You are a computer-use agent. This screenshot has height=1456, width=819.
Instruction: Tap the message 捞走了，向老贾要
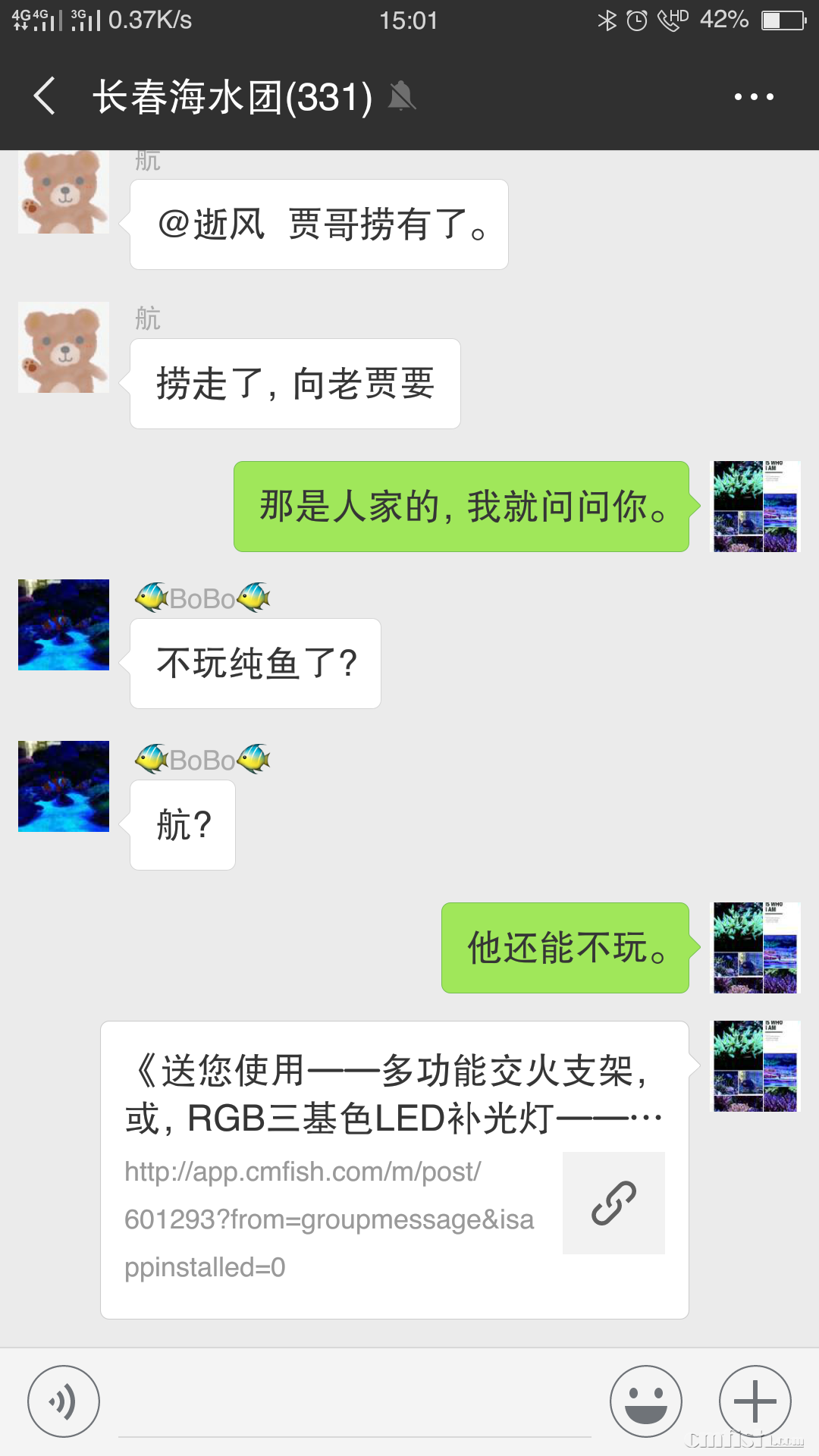[x=296, y=384]
